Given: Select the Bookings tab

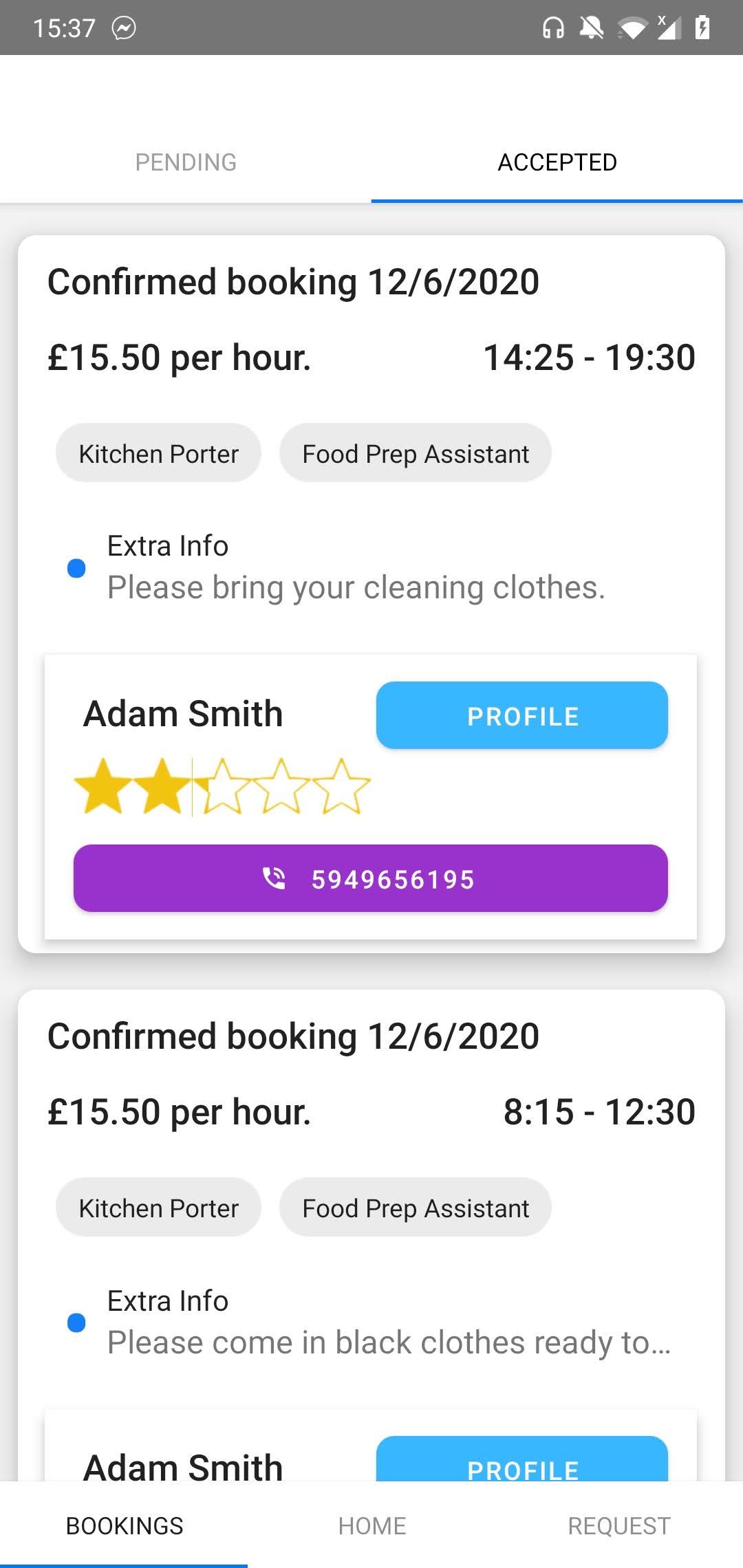Looking at the screenshot, I should 124,1525.
